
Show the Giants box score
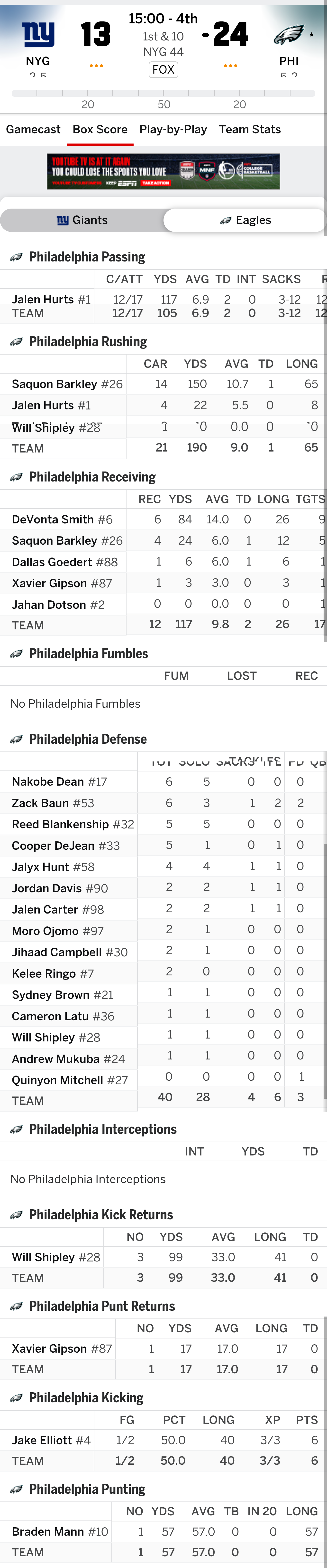click(x=82, y=220)
